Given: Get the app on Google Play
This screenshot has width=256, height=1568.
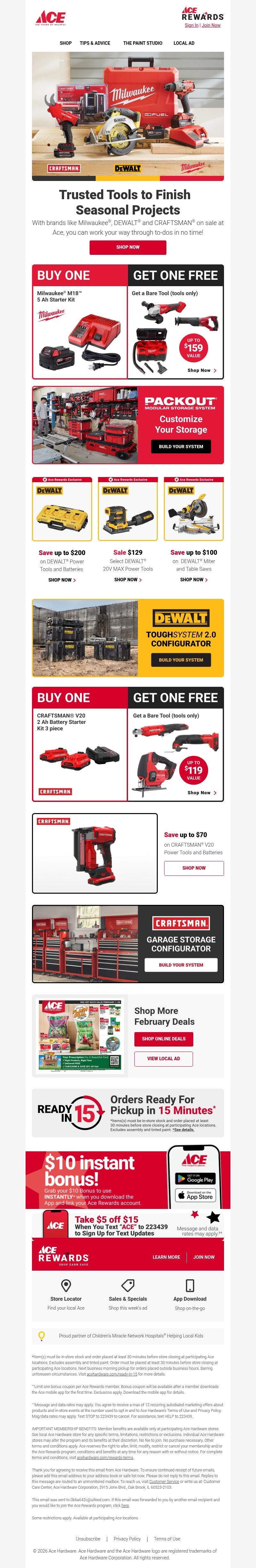Looking at the screenshot, I should [x=195, y=1179].
